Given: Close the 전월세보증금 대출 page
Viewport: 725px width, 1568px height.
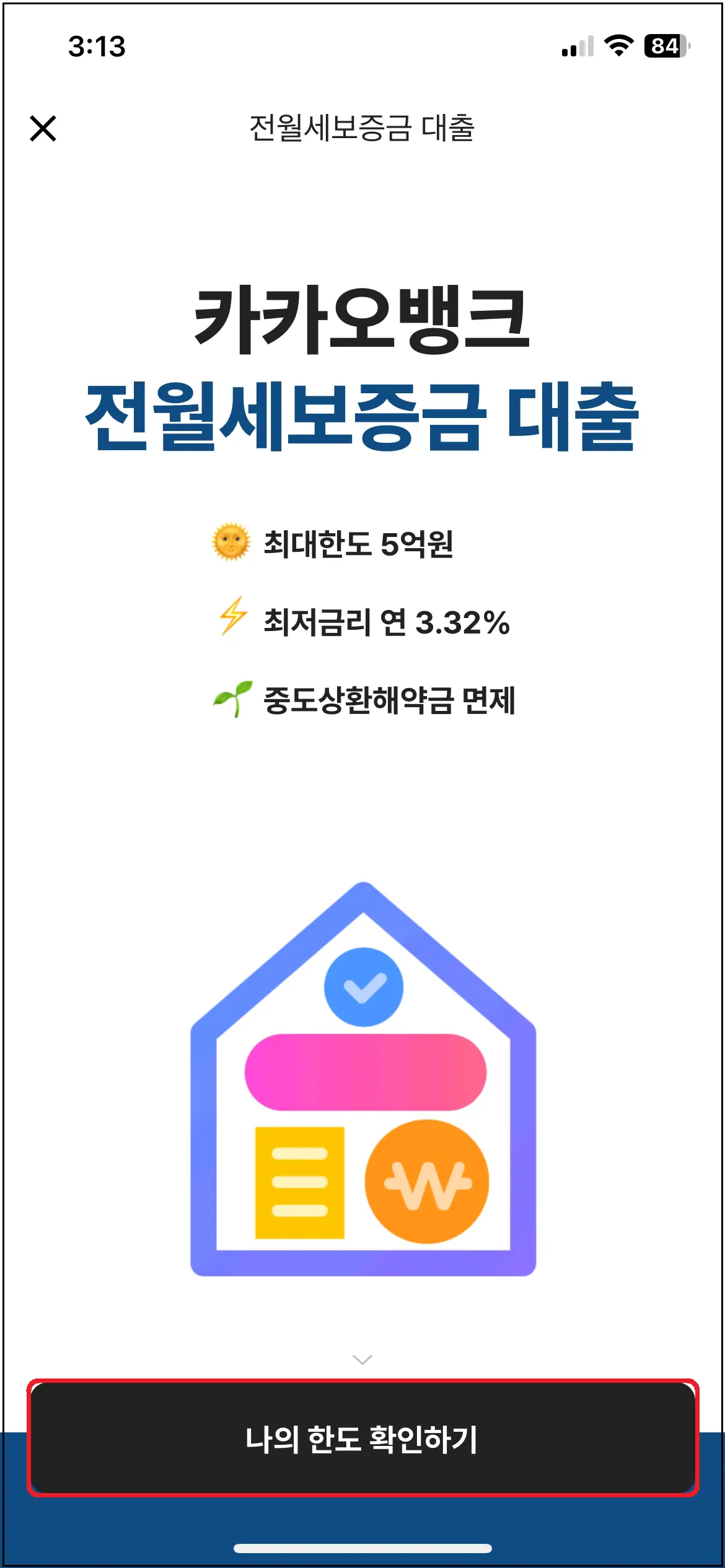Looking at the screenshot, I should [43, 129].
